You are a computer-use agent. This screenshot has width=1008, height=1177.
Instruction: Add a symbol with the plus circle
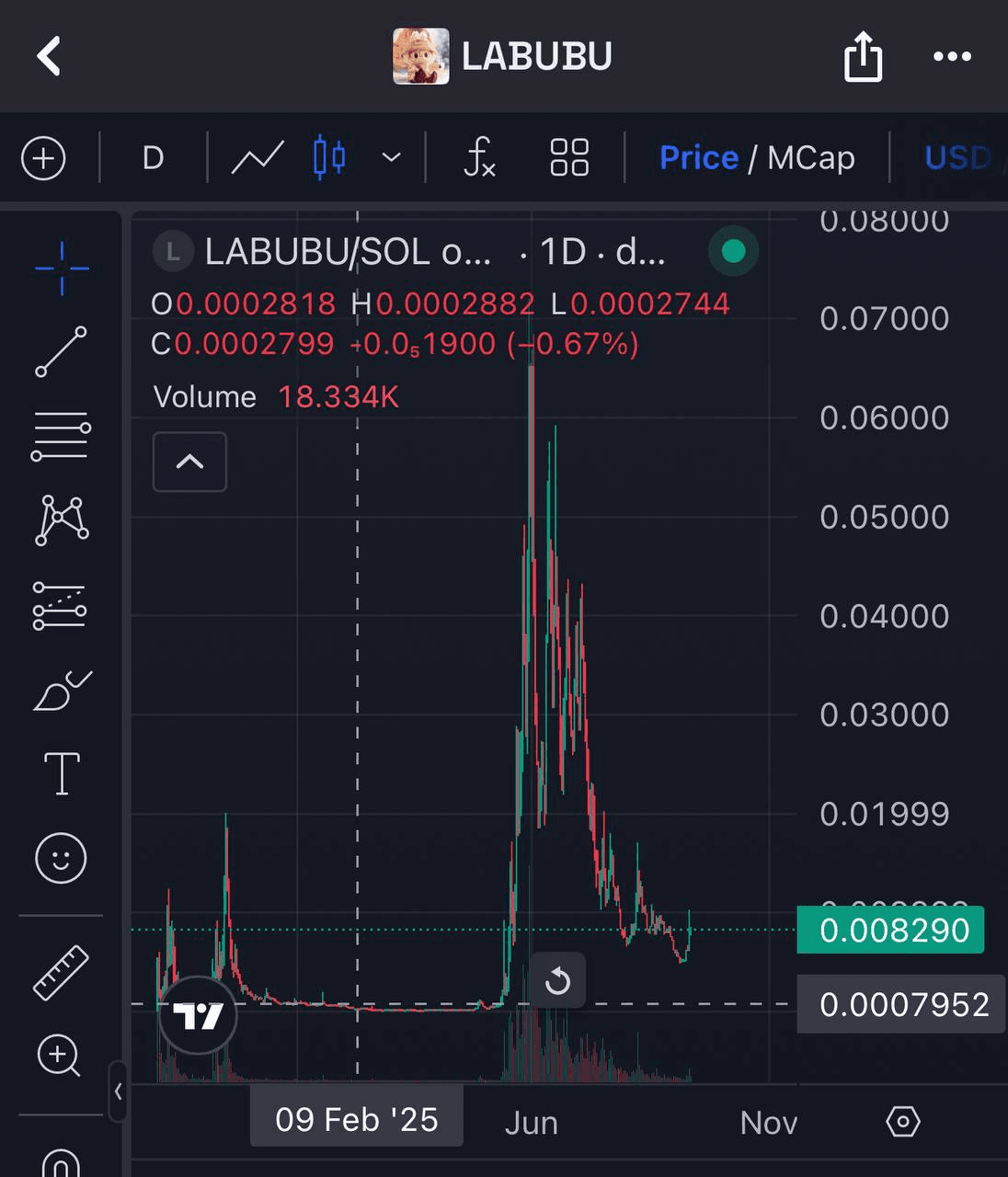click(x=43, y=158)
